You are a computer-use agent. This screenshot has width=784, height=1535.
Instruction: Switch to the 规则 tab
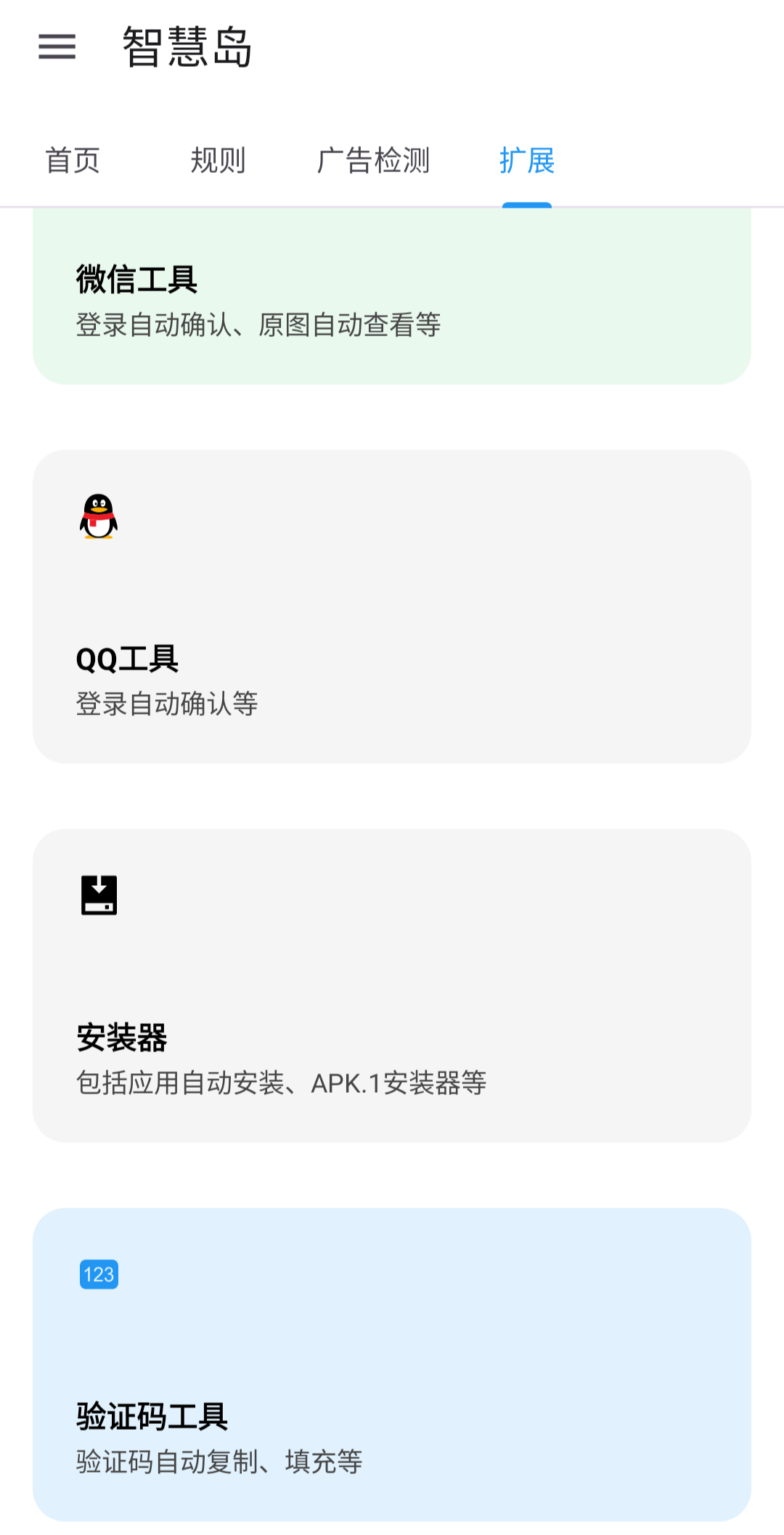coord(218,160)
